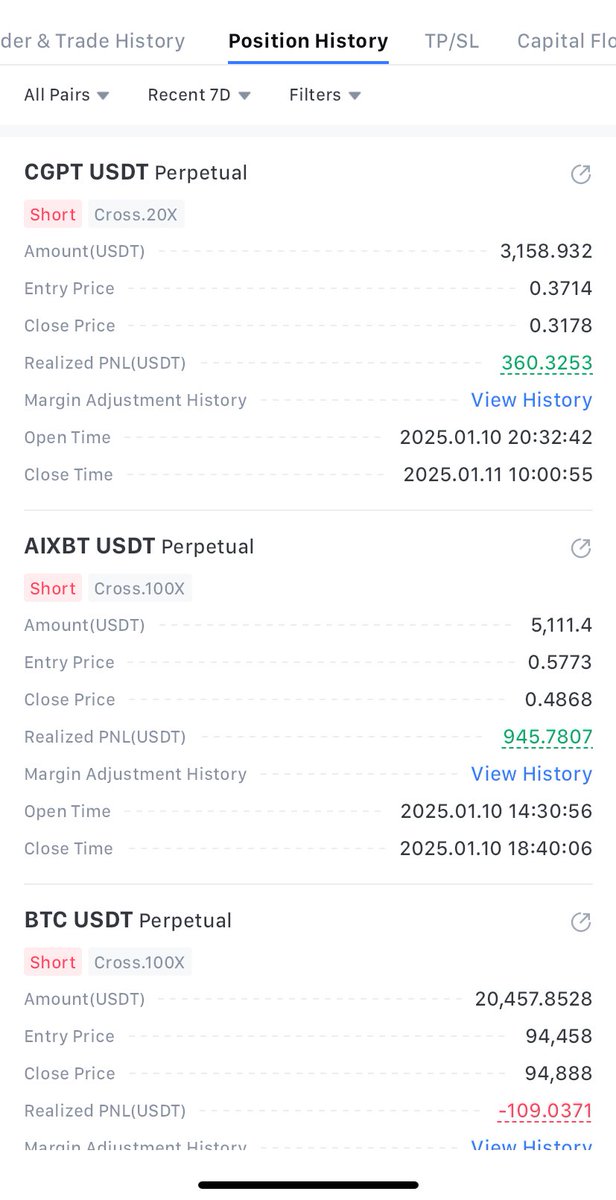Select the Position History tab
Viewport: 616px width, 1200px height.
(308, 41)
